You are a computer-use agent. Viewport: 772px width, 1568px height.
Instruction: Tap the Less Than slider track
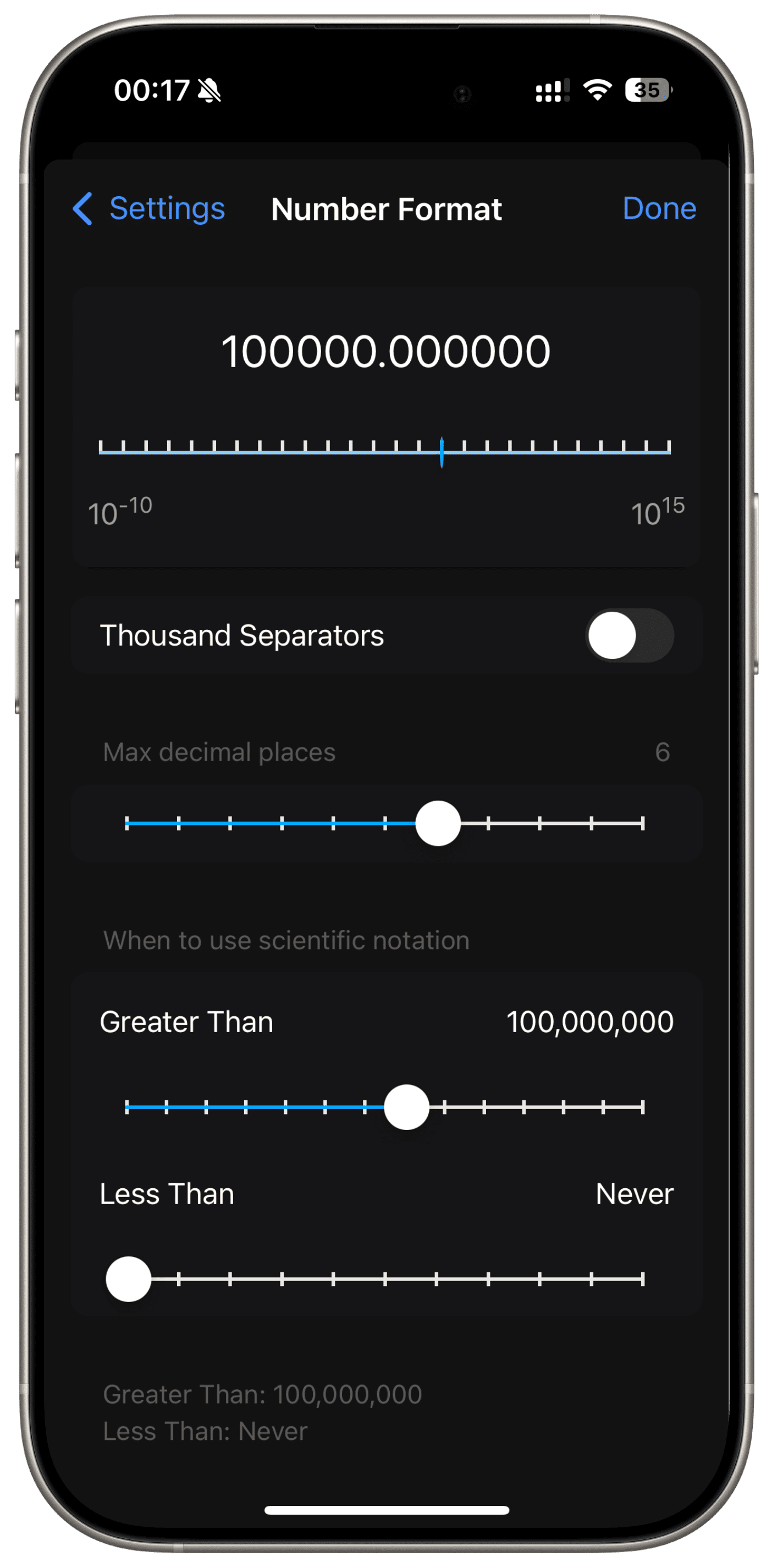pos(384,1279)
